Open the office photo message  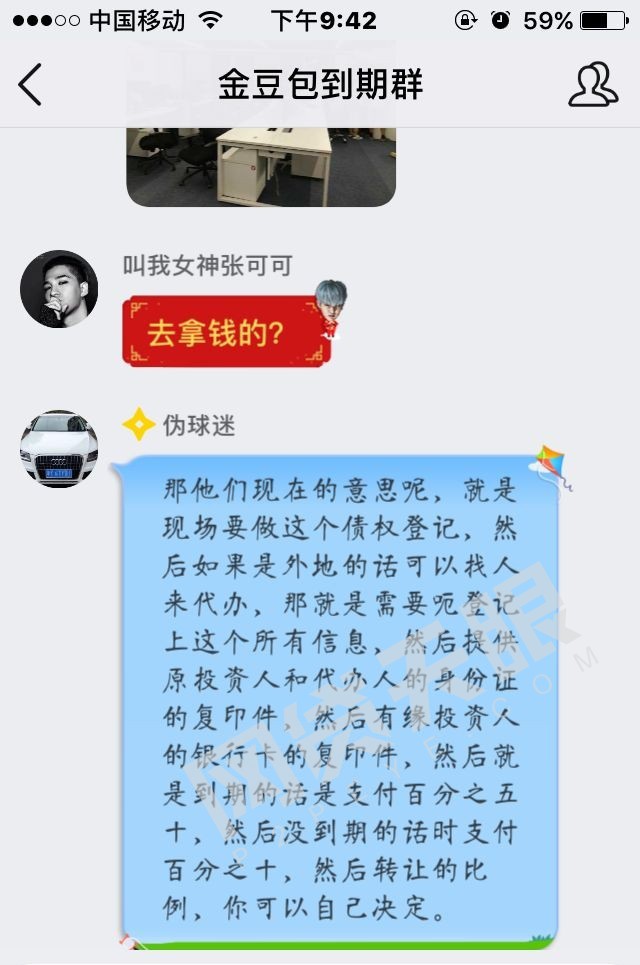pyautogui.click(x=261, y=165)
